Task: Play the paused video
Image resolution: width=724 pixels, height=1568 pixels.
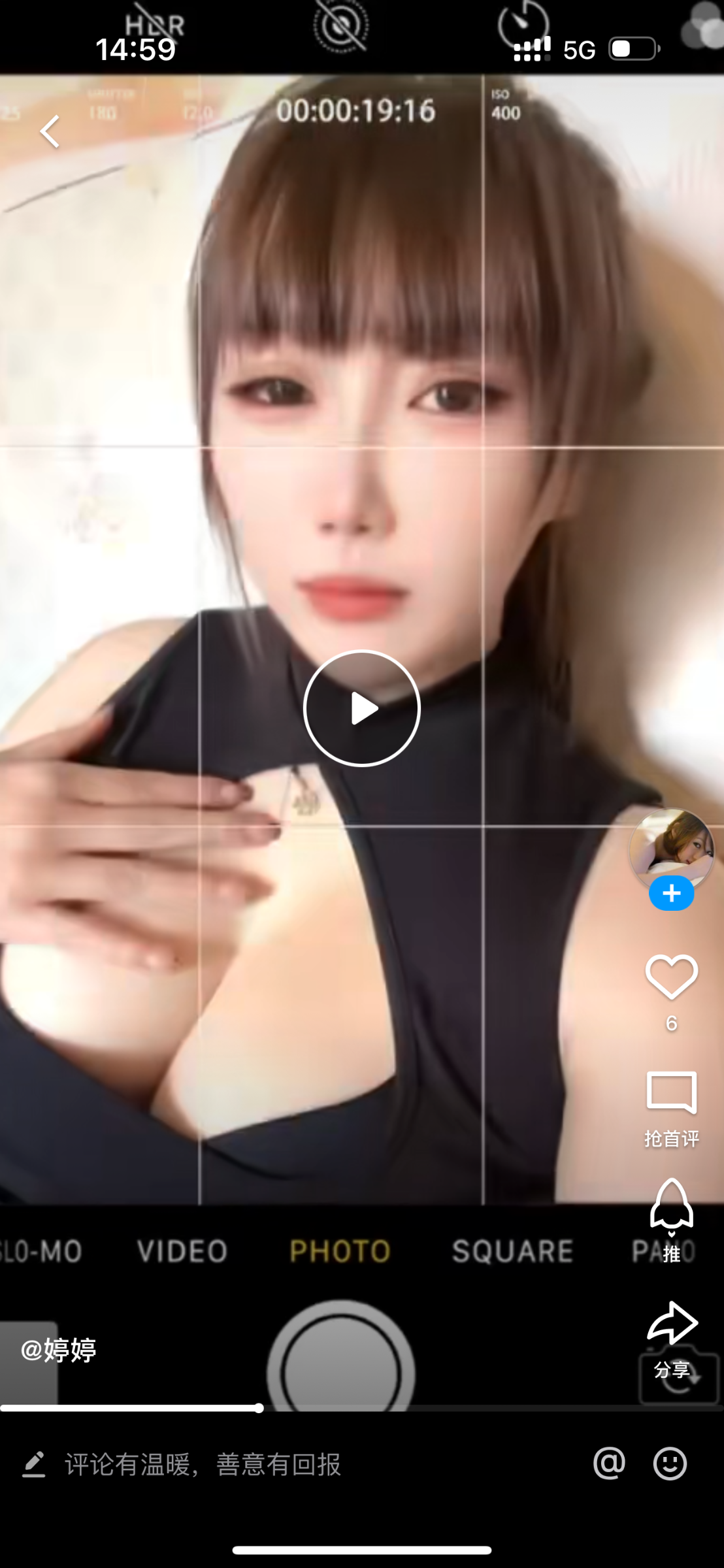Action: (362, 708)
